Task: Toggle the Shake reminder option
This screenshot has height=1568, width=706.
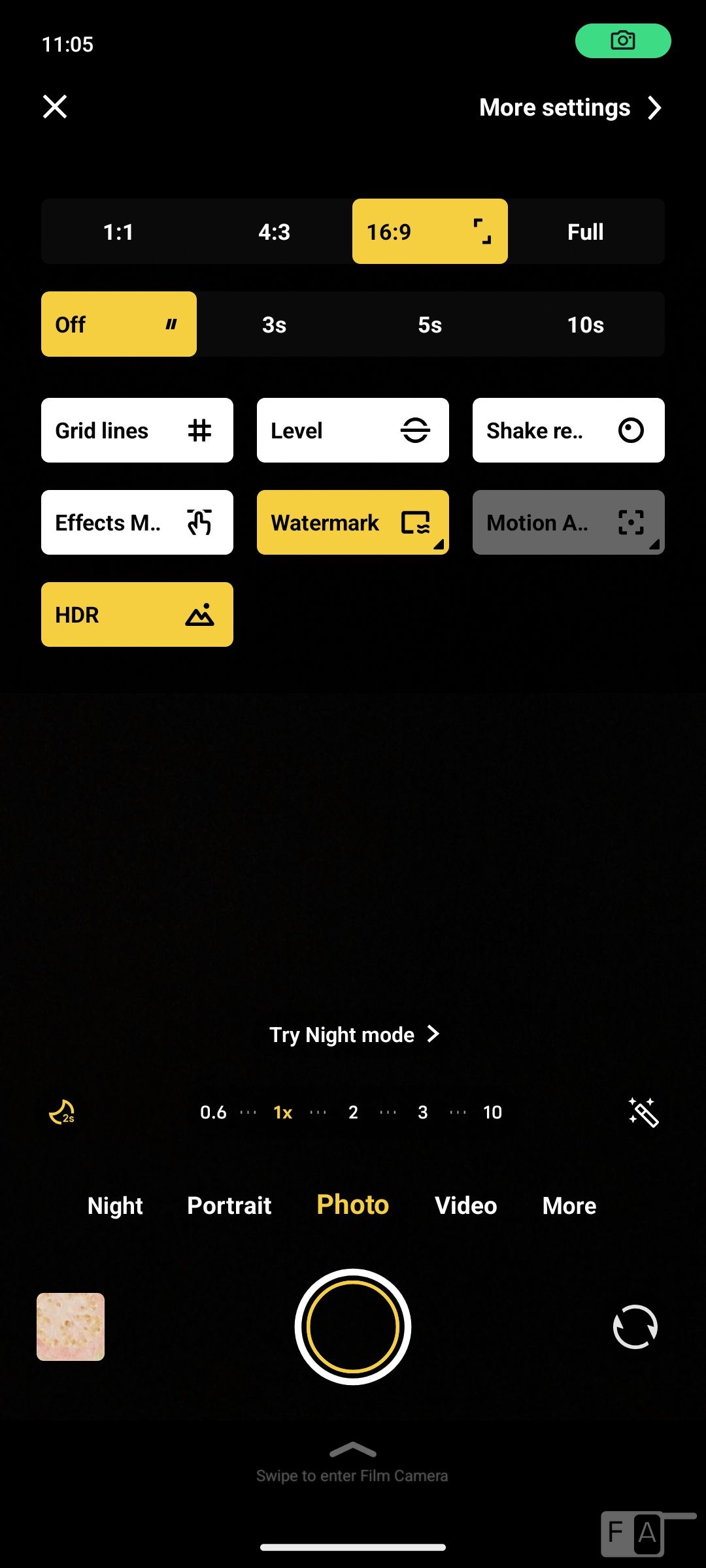Action: (x=568, y=431)
